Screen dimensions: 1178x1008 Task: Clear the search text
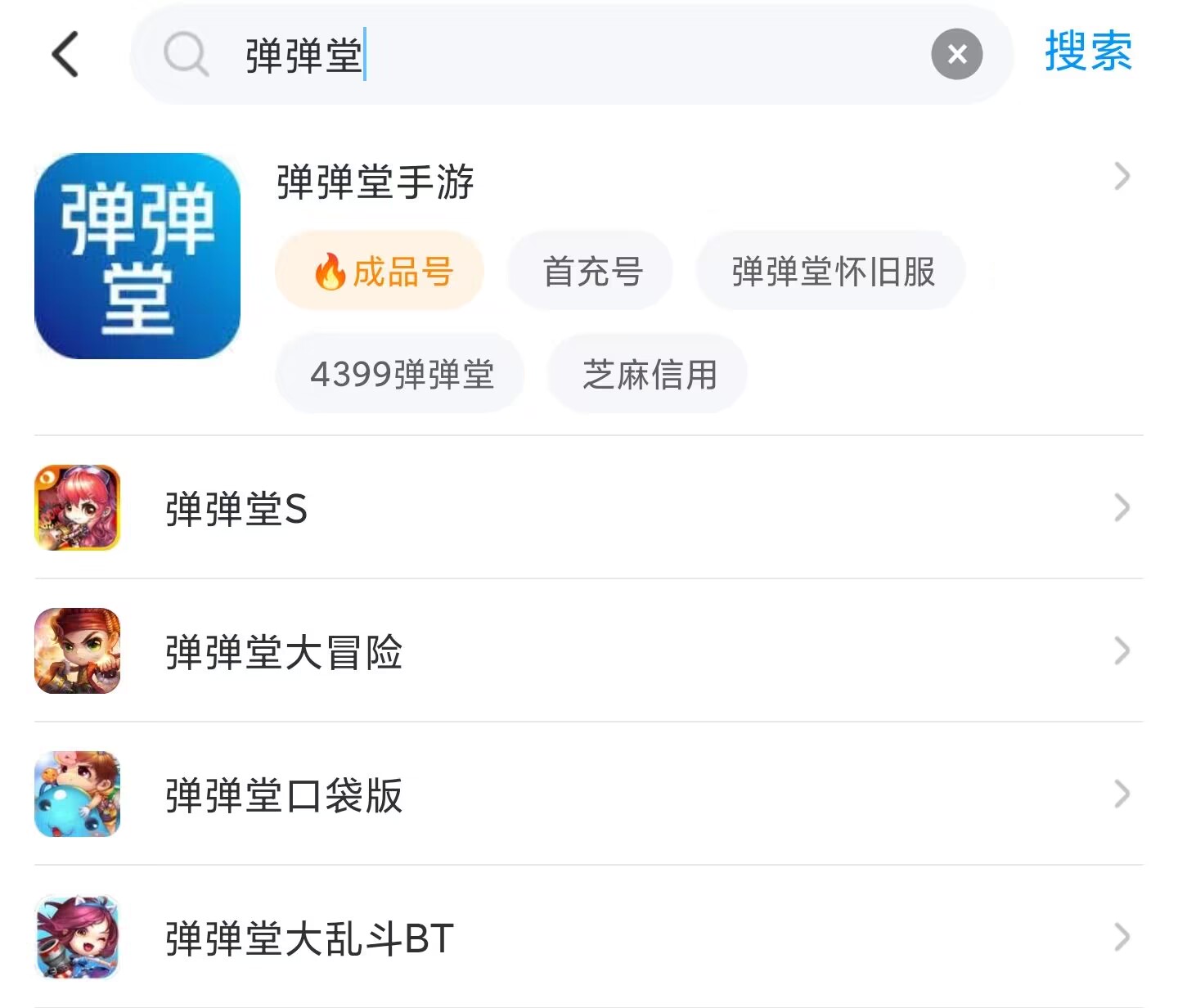point(956,55)
